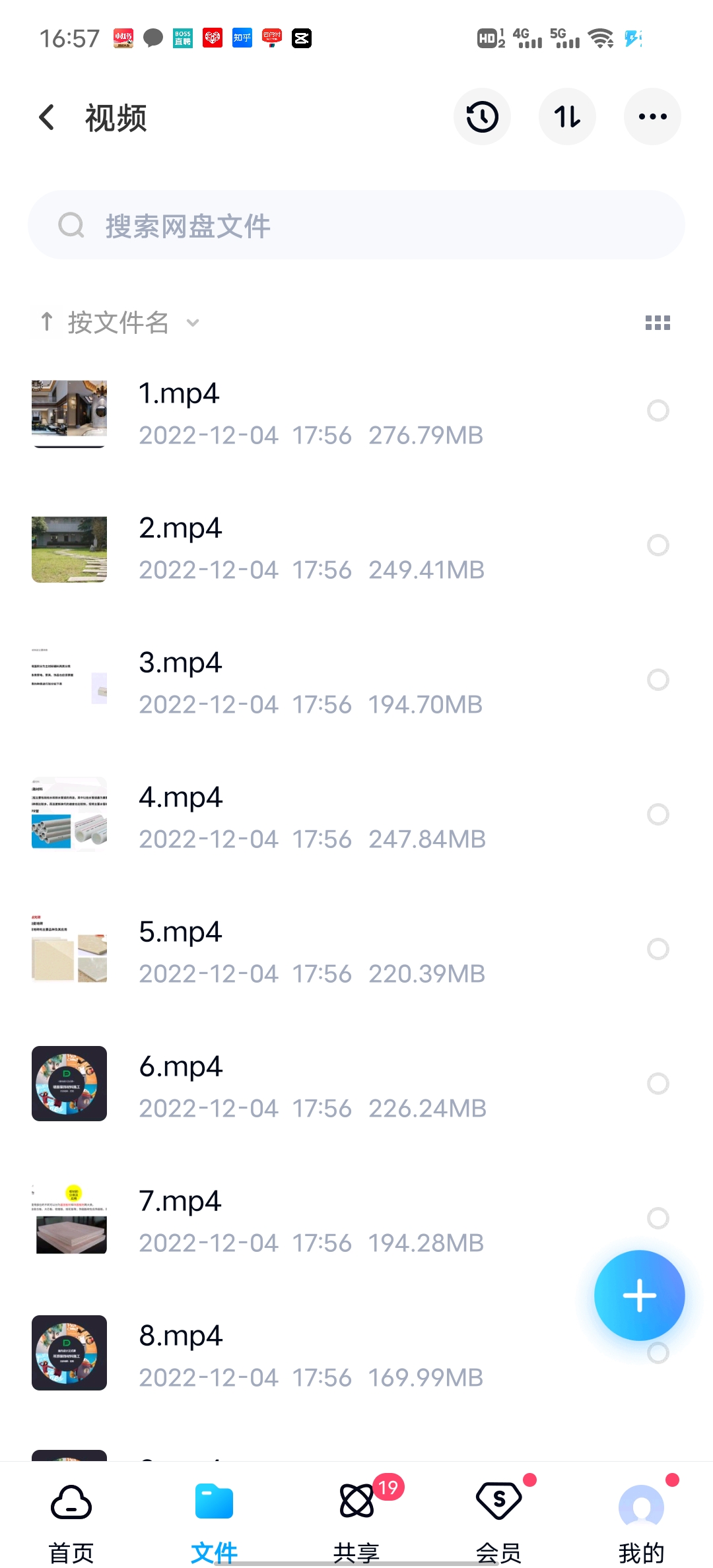Image resolution: width=713 pixels, height=1568 pixels.
Task: Tick the selection circle for 6.mp4
Action: pos(658,1084)
